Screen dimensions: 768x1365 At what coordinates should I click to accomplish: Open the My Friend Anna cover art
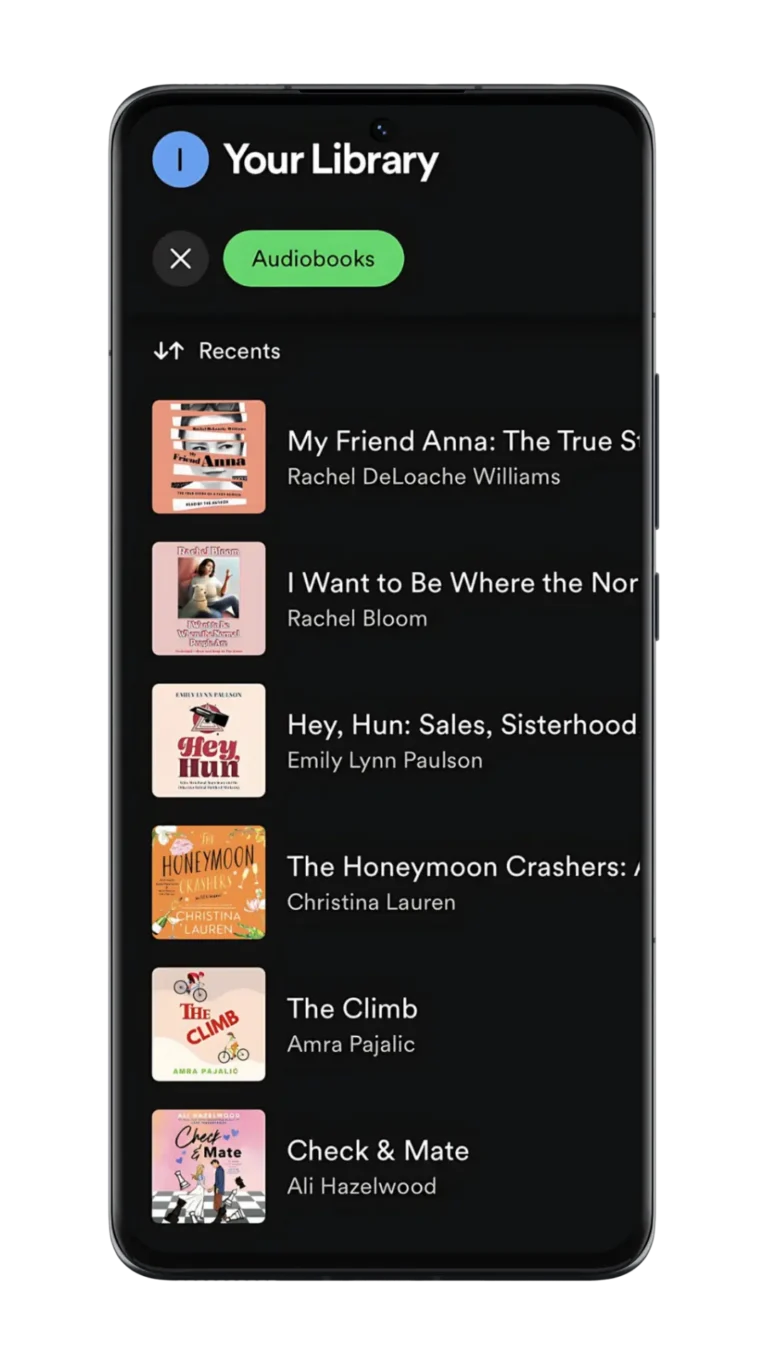coord(208,457)
